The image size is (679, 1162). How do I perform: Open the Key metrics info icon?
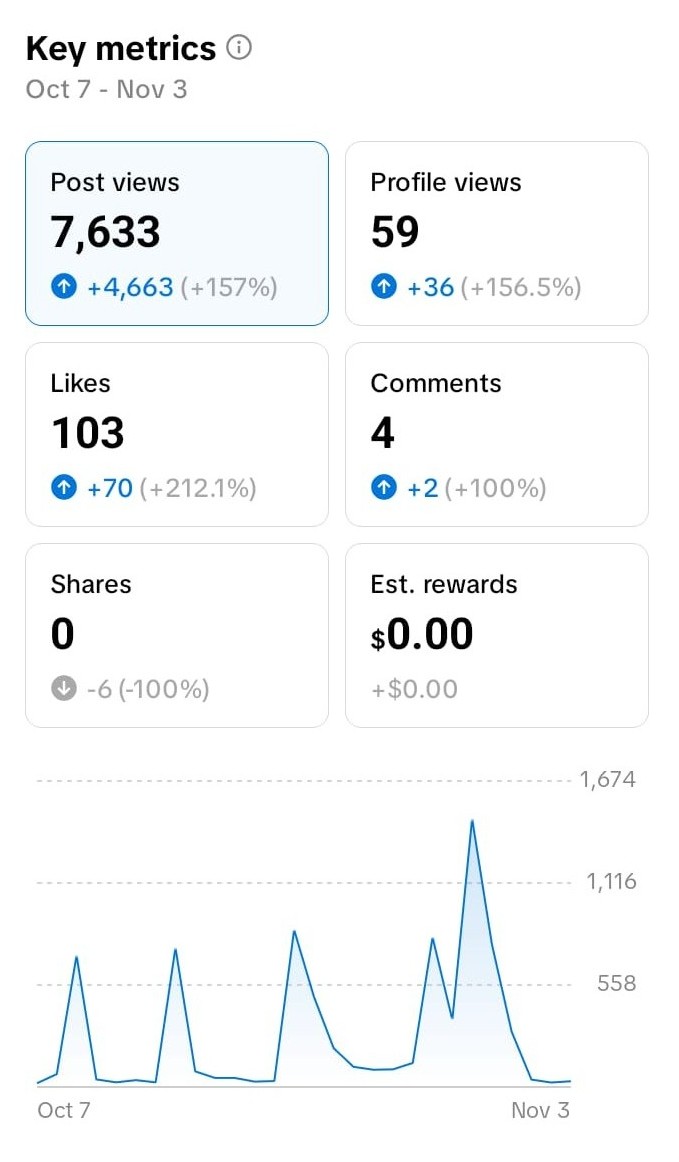(x=239, y=48)
